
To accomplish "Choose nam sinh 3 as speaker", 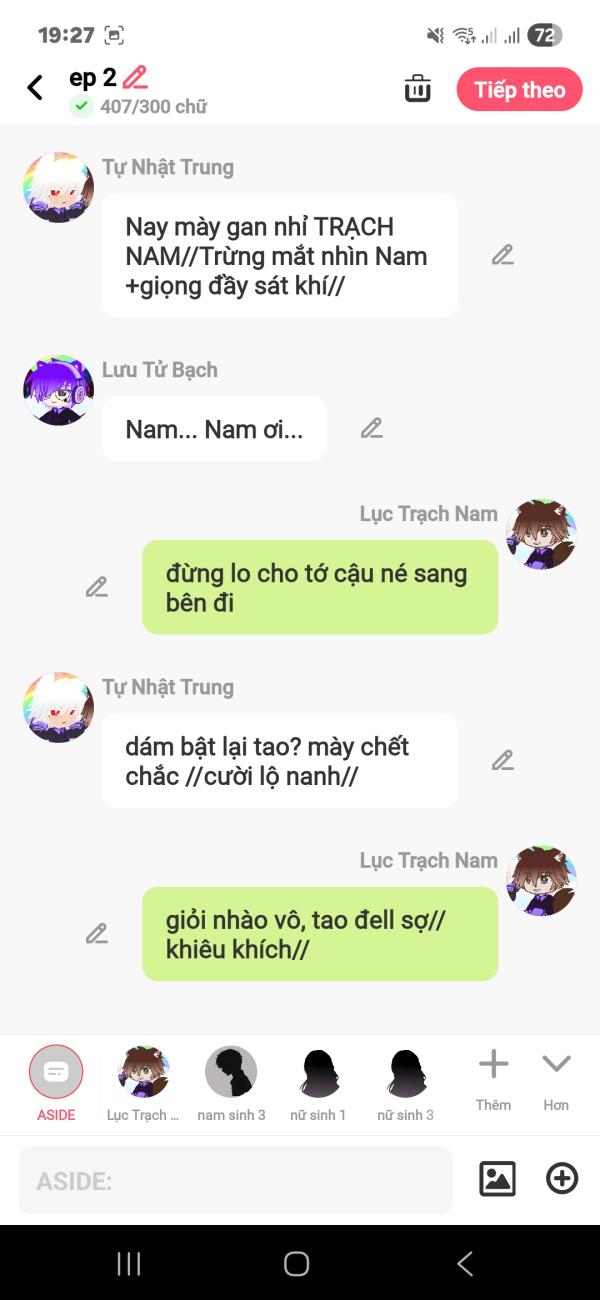I will 231,1084.
